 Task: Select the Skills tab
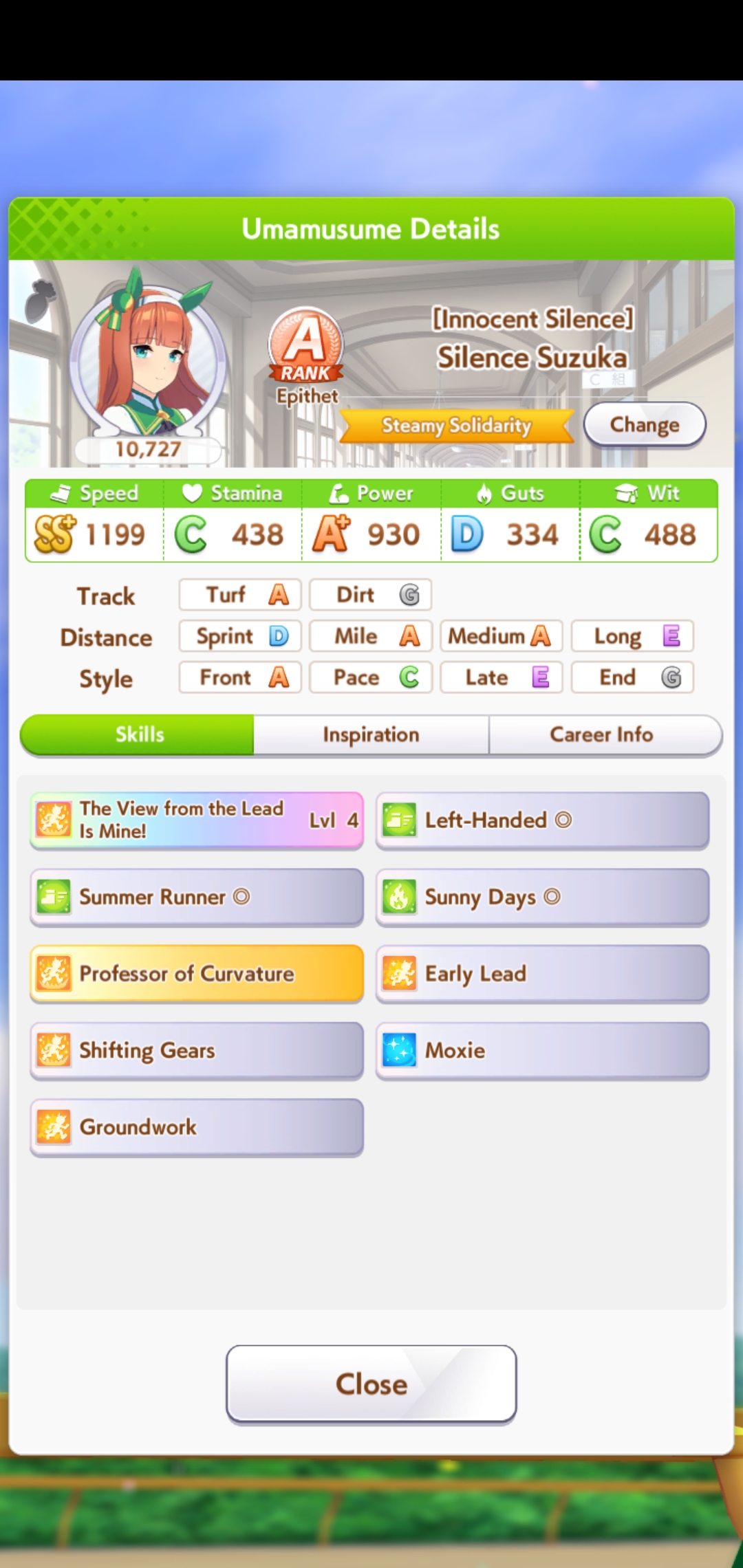(138, 734)
